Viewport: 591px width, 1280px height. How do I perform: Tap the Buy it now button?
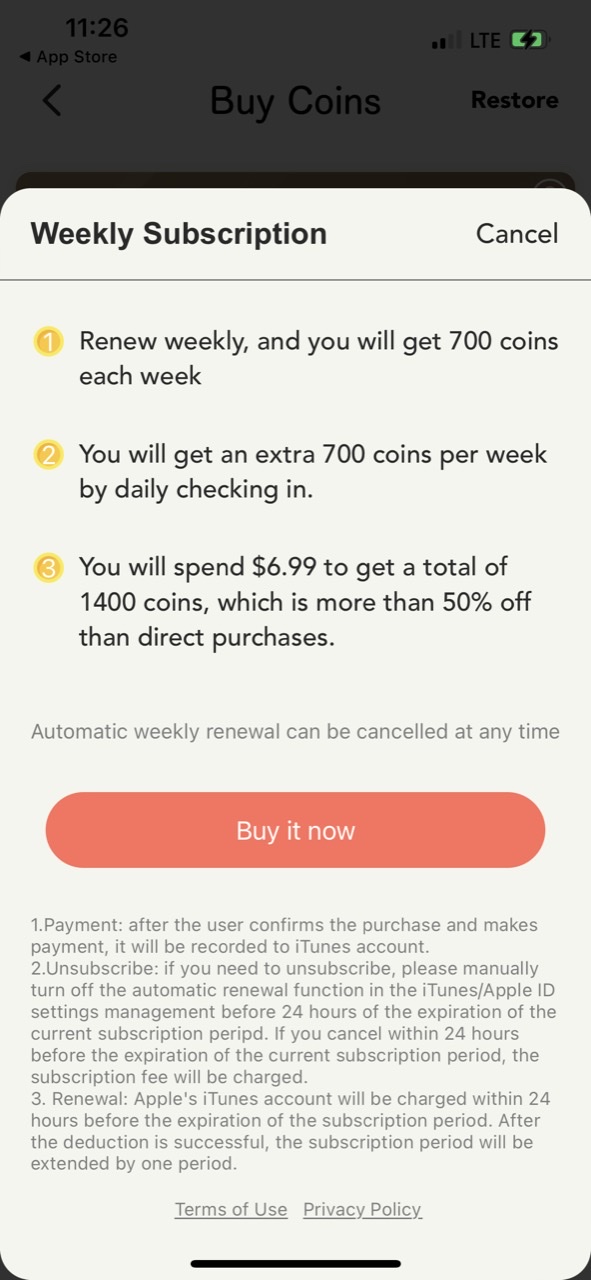[295, 830]
